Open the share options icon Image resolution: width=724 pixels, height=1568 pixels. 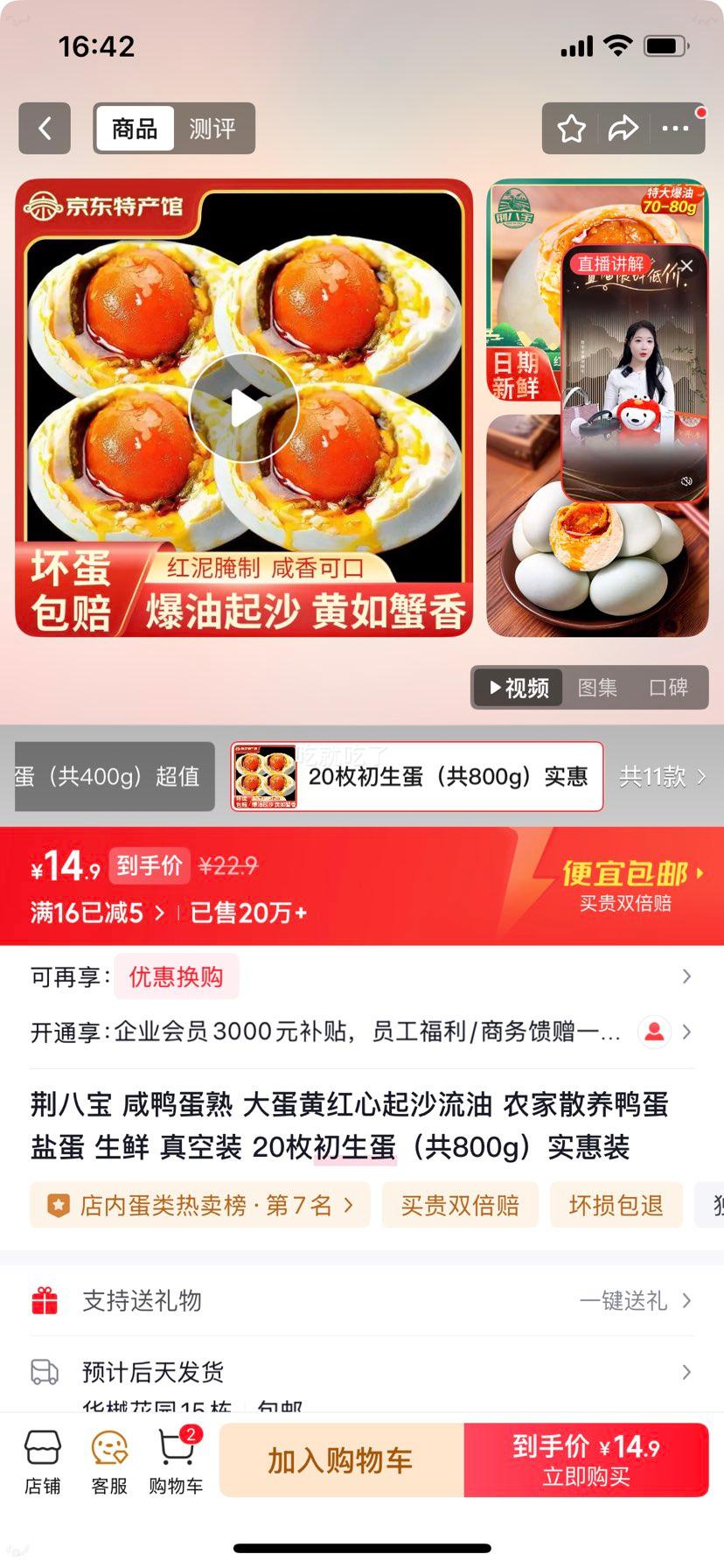tap(623, 129)
